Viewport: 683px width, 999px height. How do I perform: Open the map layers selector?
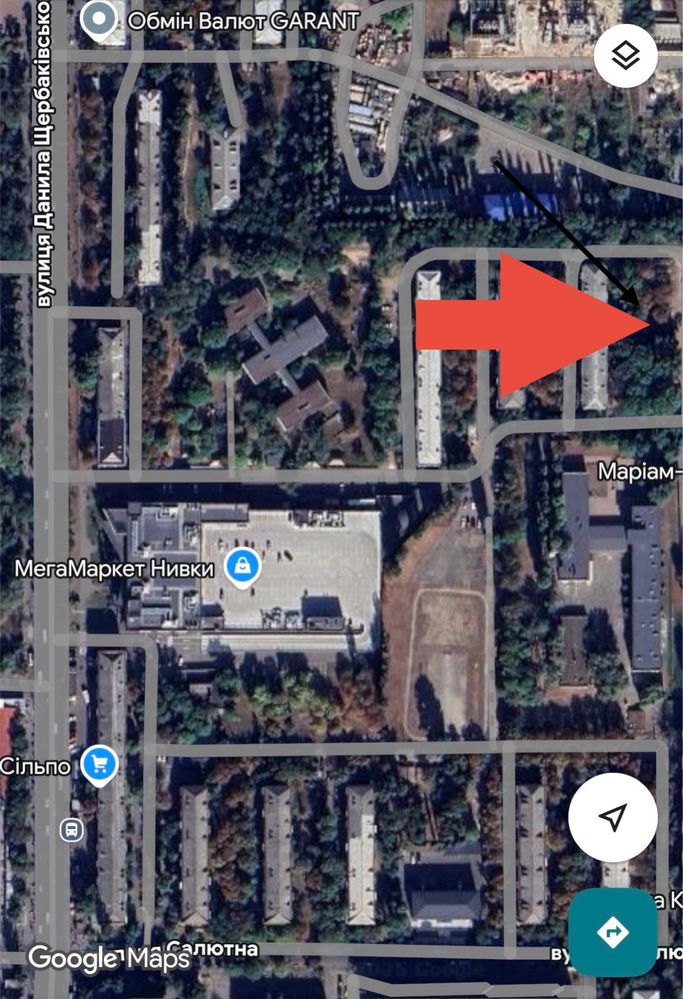click(x=625, y=57)
